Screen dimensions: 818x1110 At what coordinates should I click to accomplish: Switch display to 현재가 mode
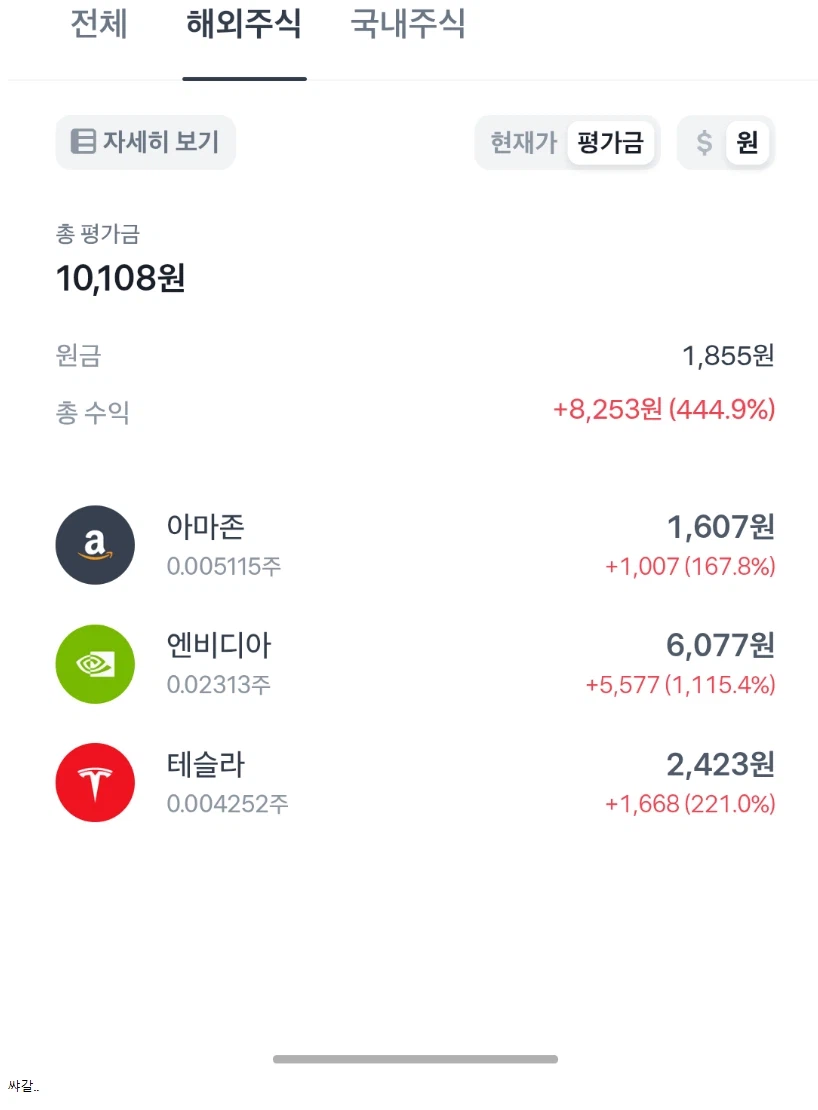tap(520, 142)
